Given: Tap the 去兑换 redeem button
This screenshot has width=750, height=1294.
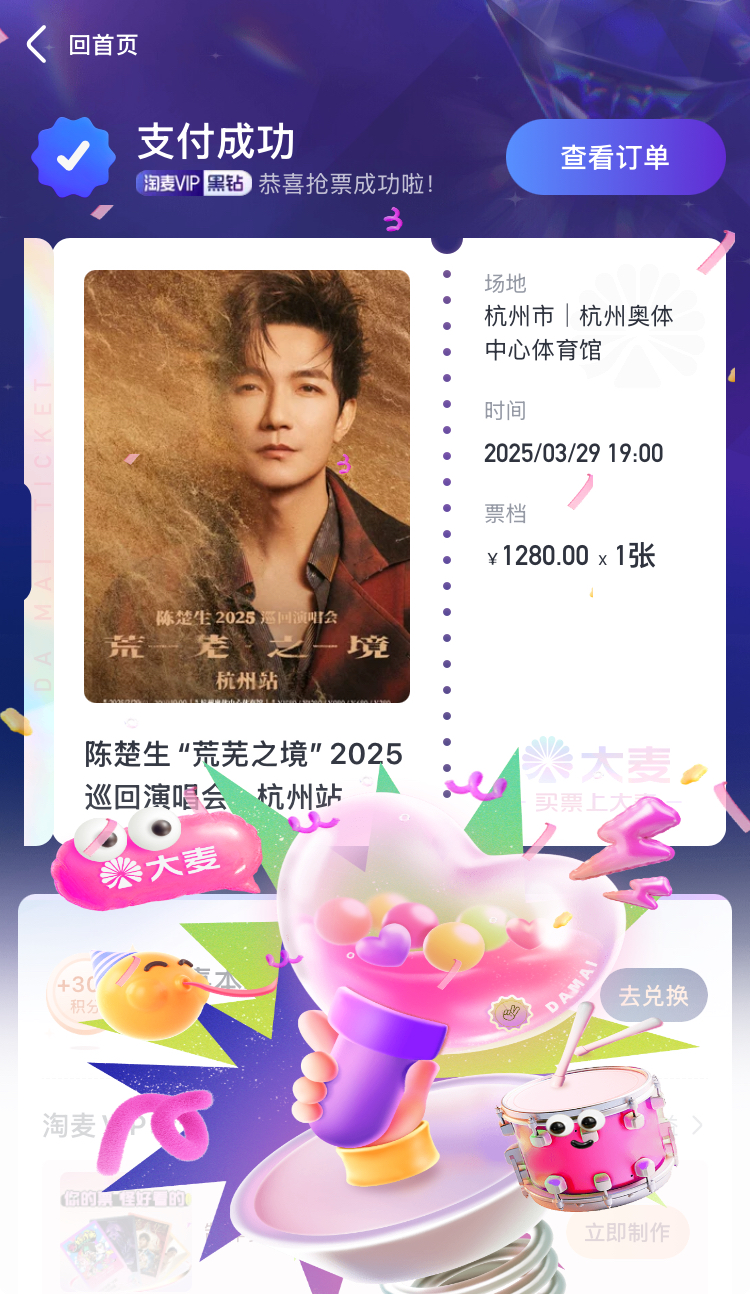Looking at the screenshot, I should [x=653, y=996].
